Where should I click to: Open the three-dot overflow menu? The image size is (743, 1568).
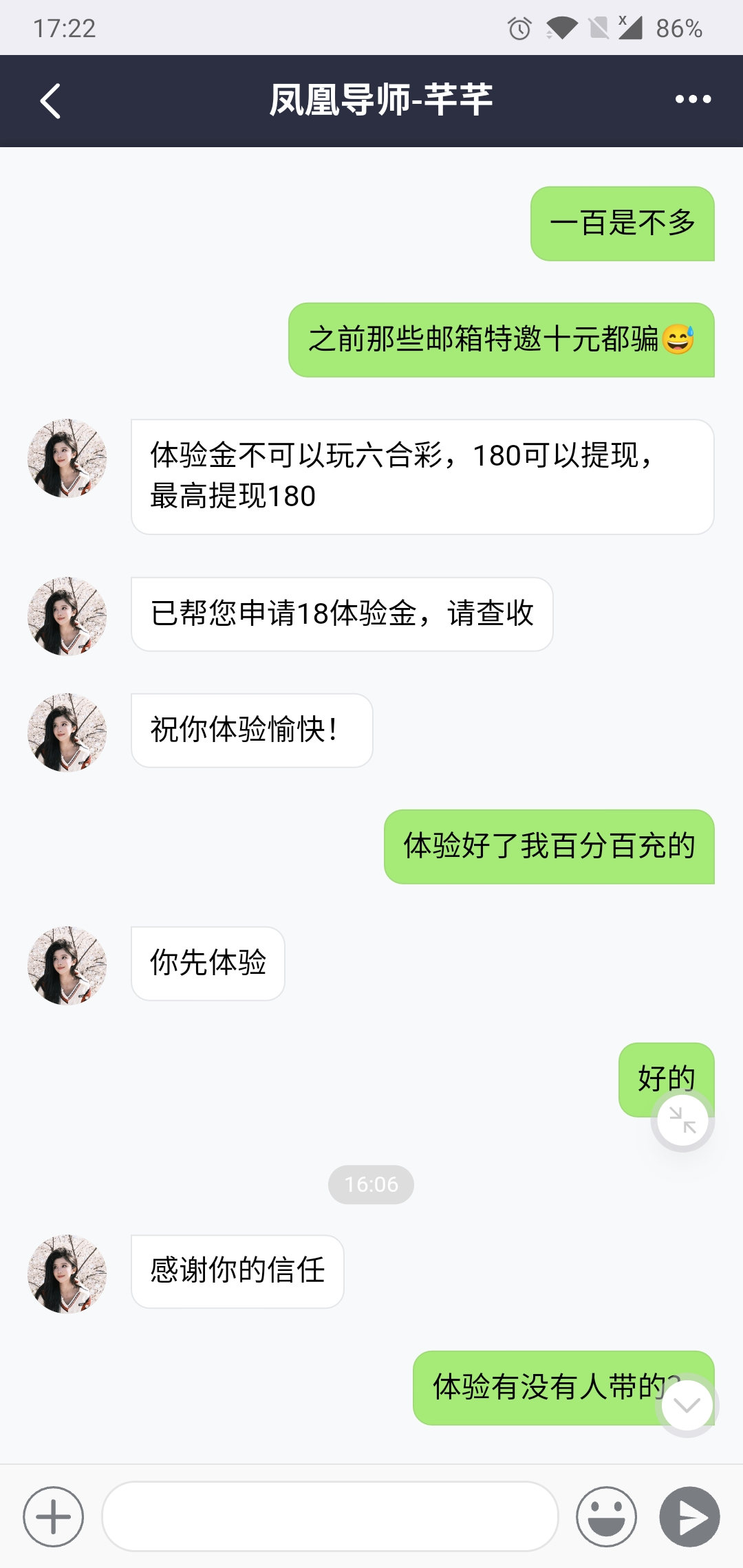pyautogui.click(x=693, y=100)
